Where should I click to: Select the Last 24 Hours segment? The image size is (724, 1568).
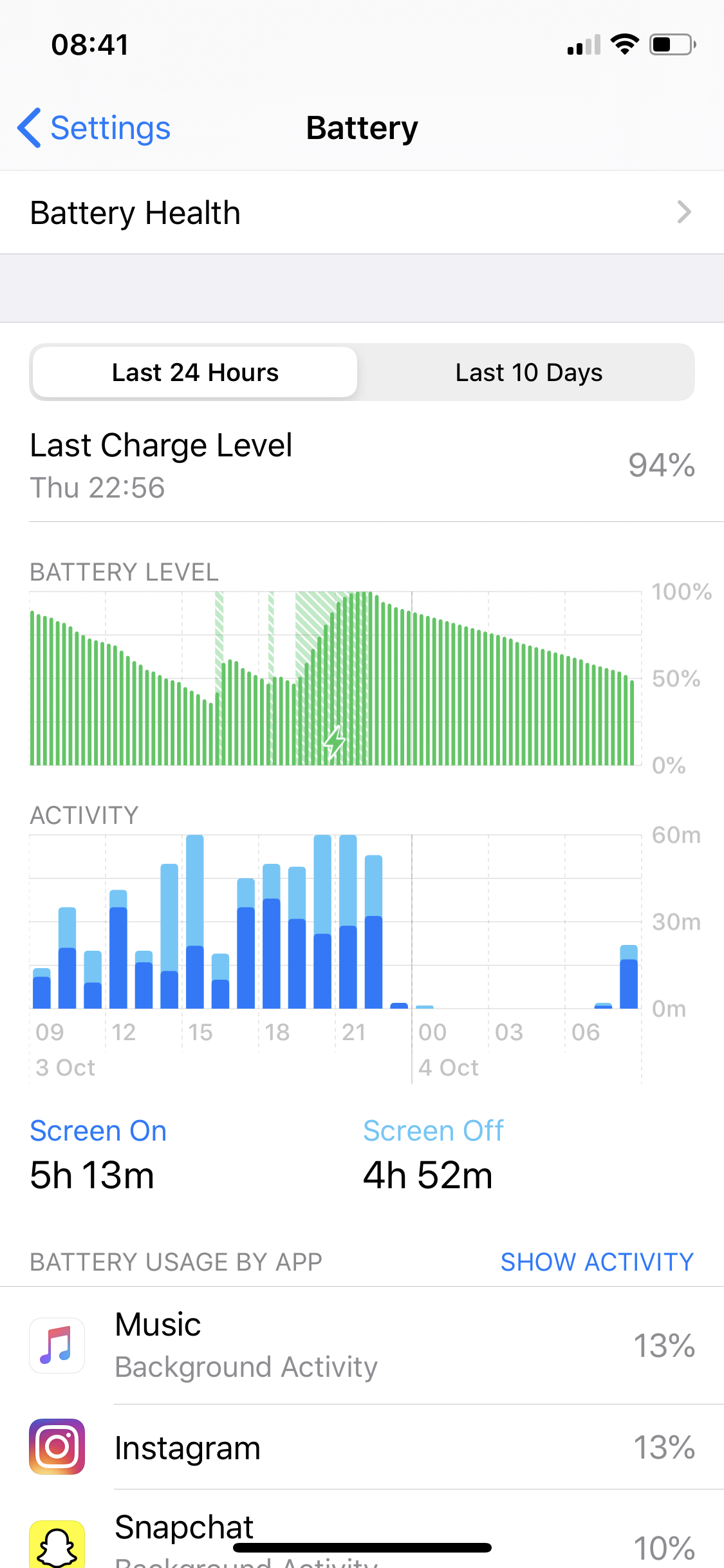(195, 372)
